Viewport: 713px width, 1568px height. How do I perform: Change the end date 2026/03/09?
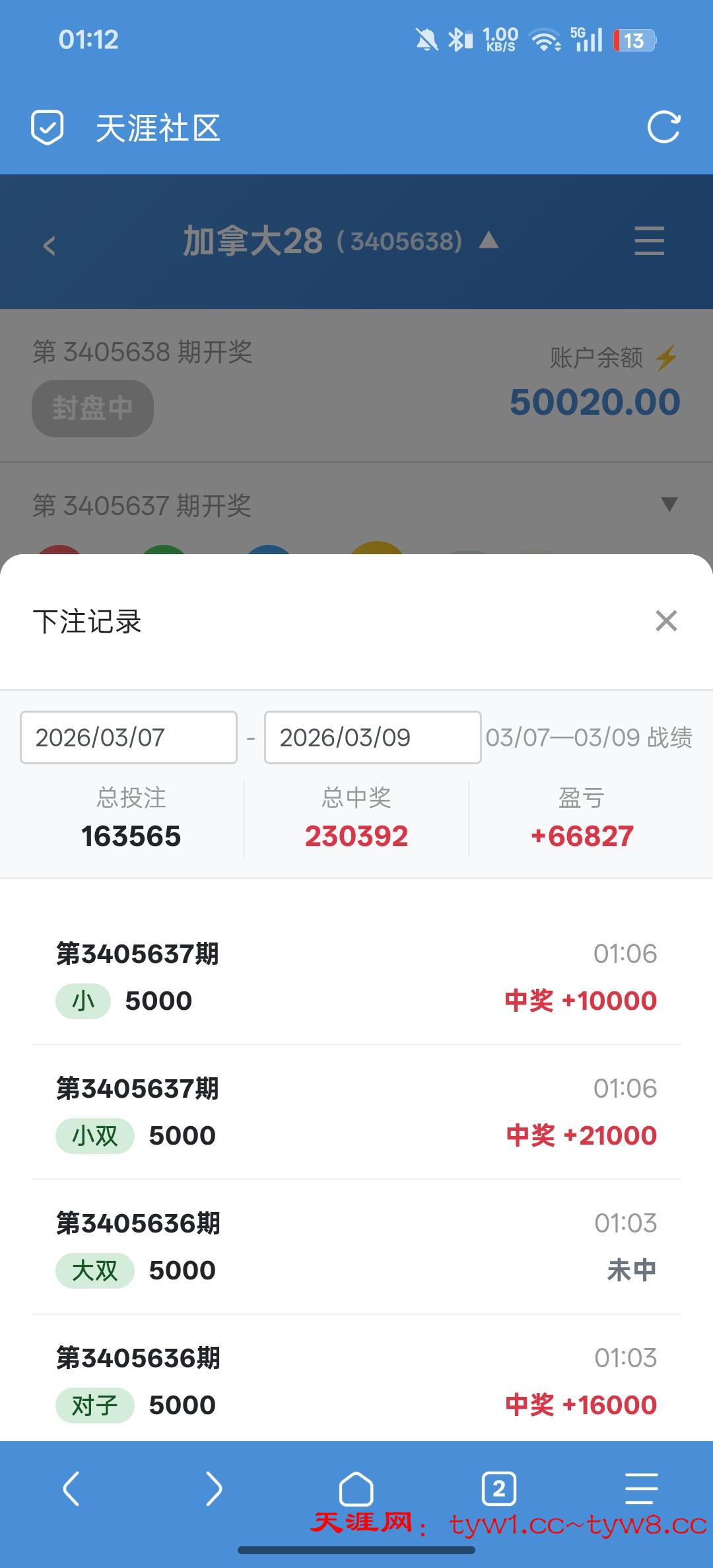(372, 737)
